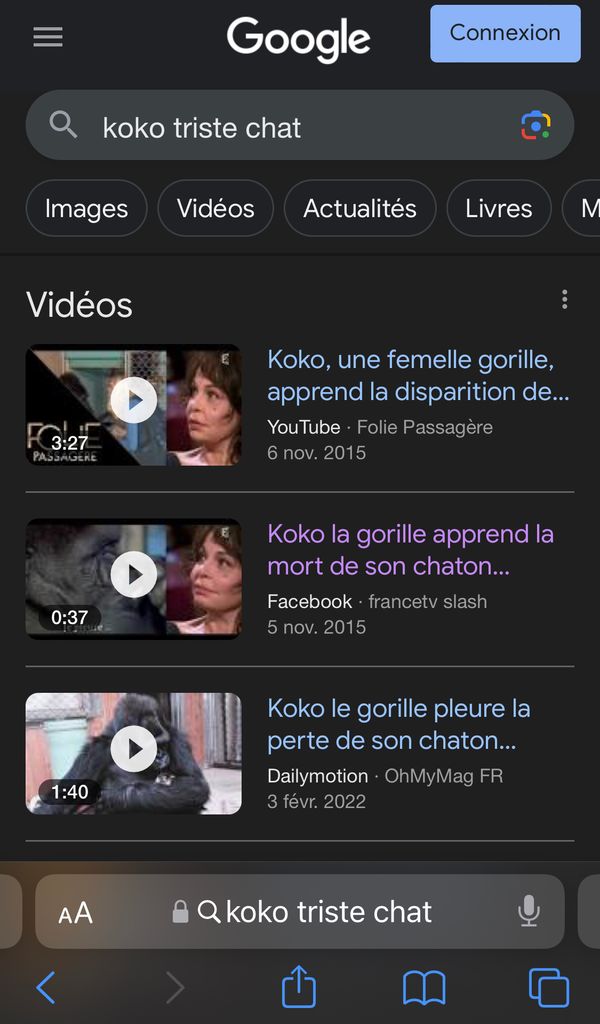
Task: Go back to the previous page
Action: (46, 988)
